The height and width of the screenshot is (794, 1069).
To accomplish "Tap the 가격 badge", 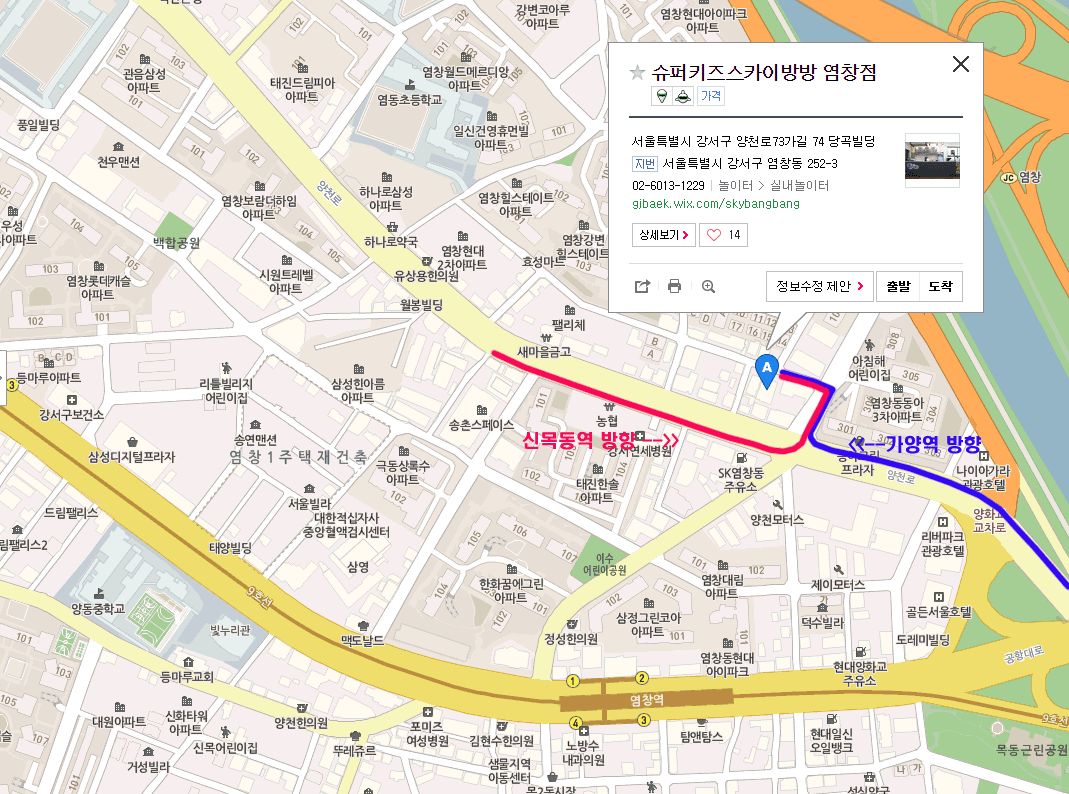I will point(711,96).
